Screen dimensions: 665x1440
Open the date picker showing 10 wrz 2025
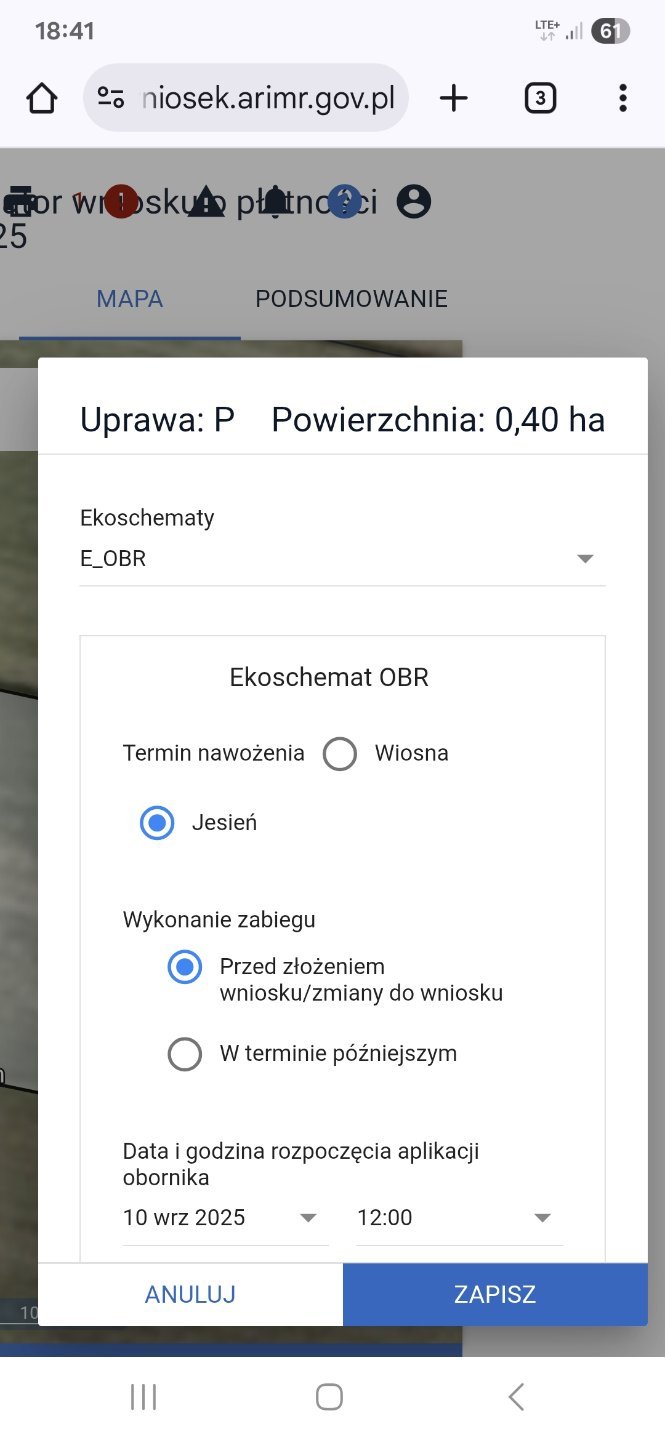224,1218
